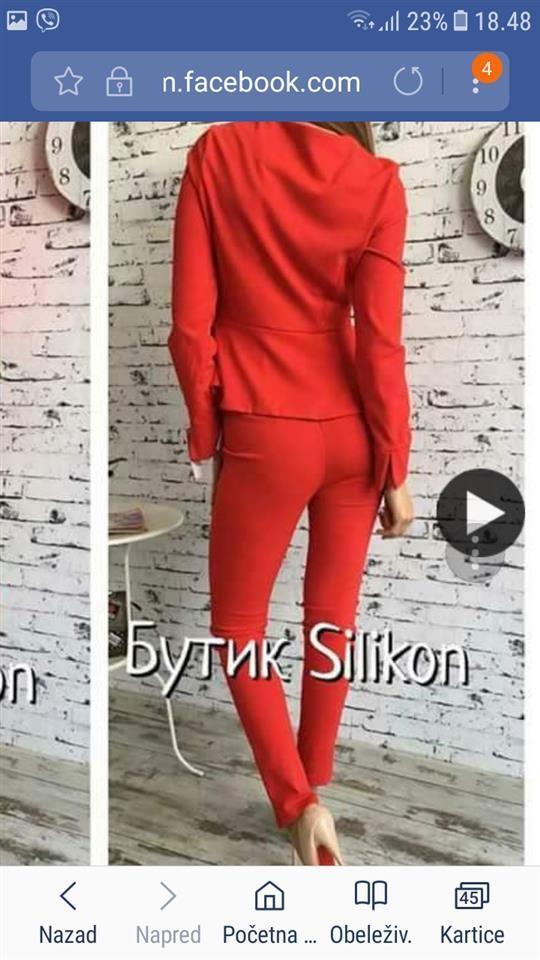Open the Početna home page

[269, 913]
